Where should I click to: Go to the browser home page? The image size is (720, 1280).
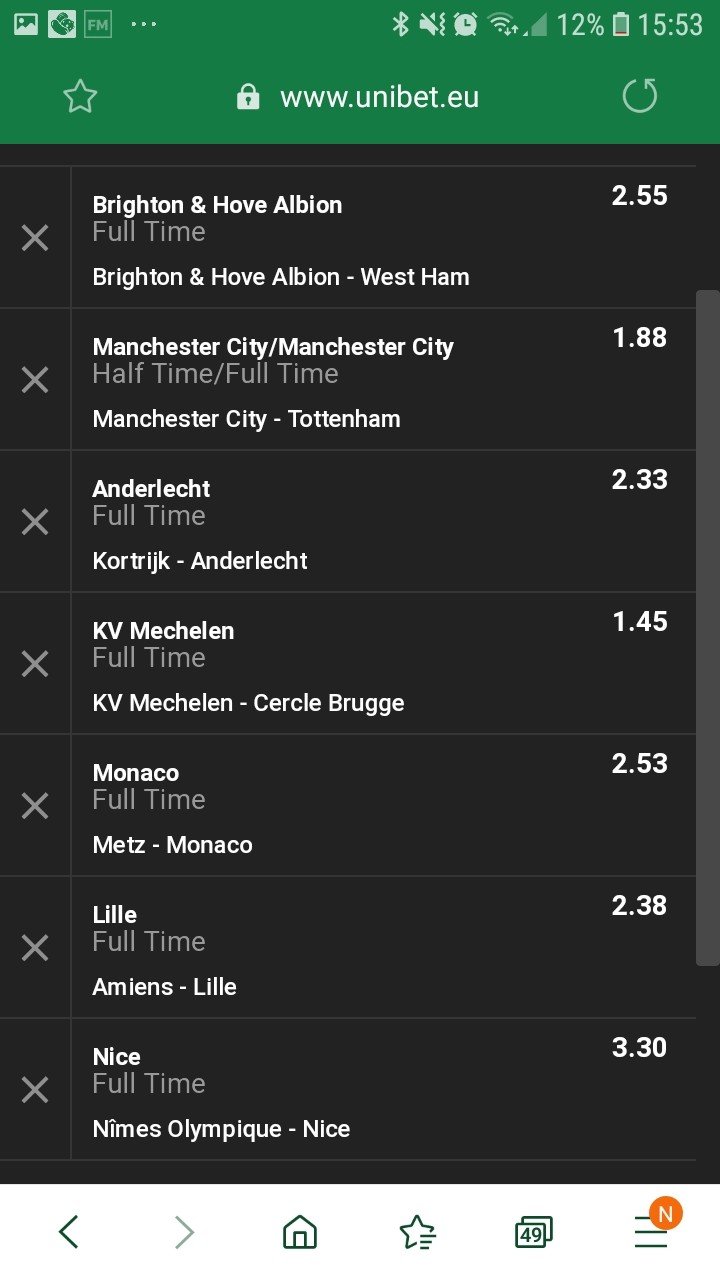click(299, 1232)
